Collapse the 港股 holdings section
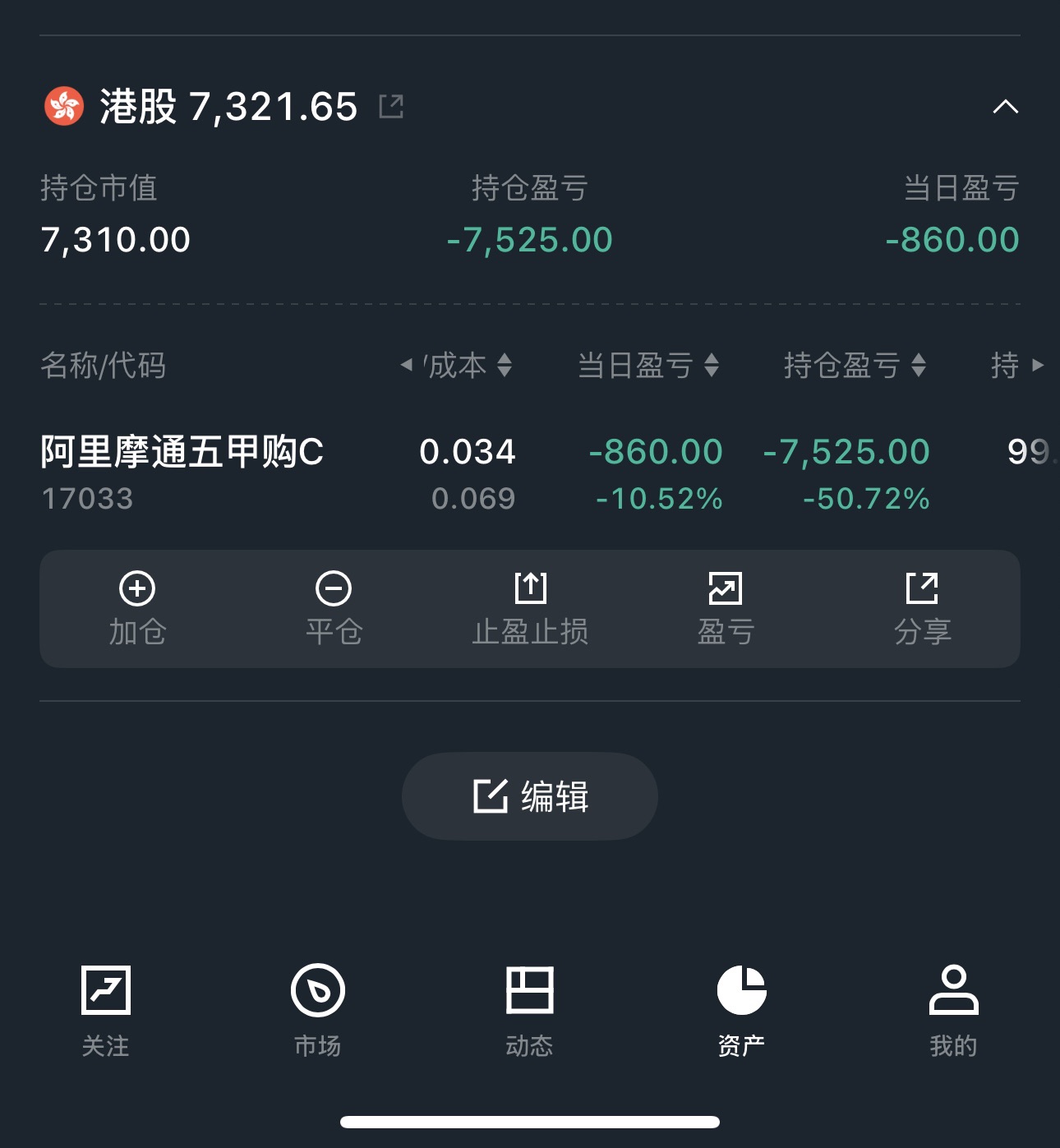 pyautogui.click(x=1005, y=107)
